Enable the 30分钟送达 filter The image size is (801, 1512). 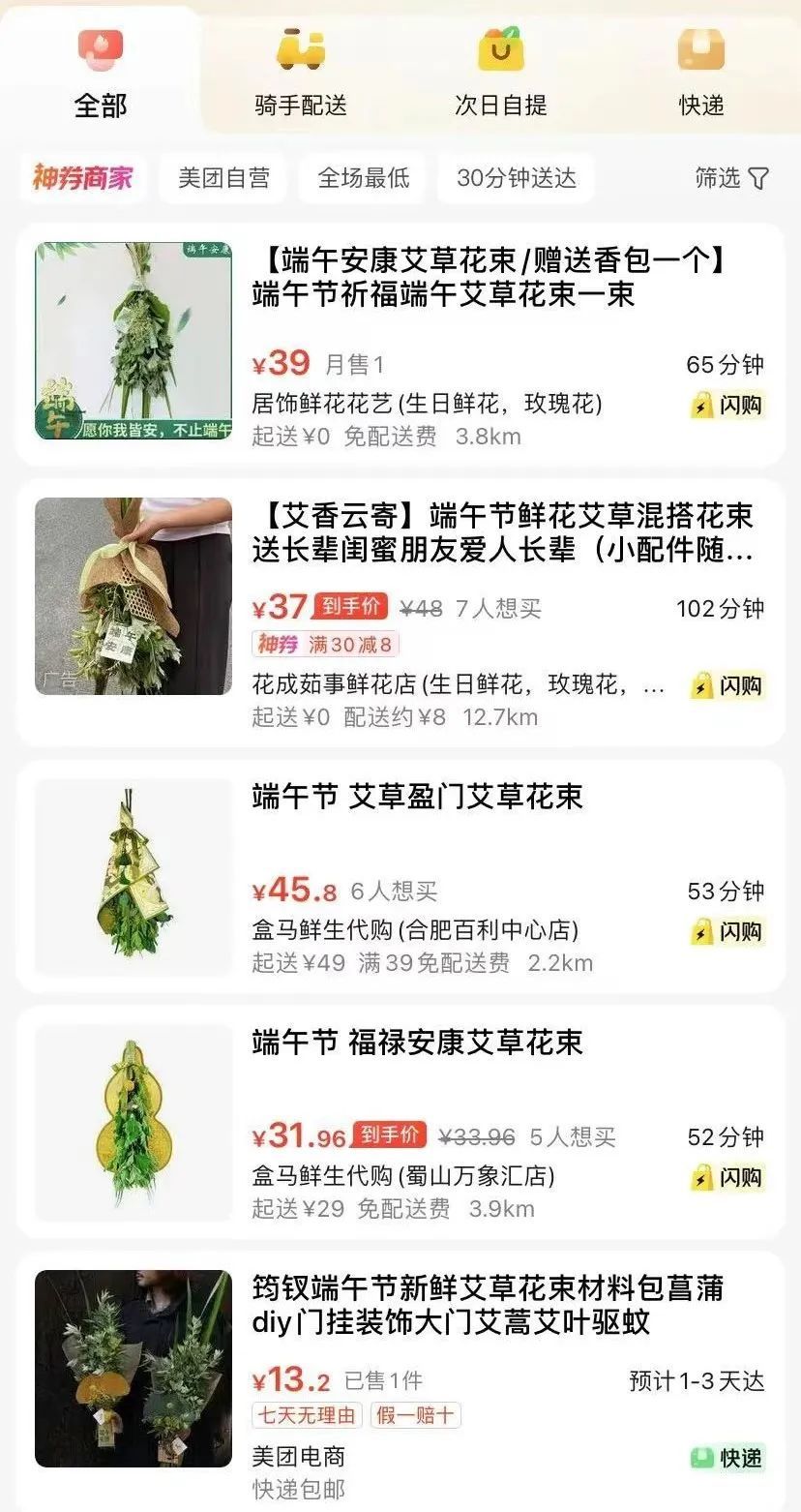515,178
